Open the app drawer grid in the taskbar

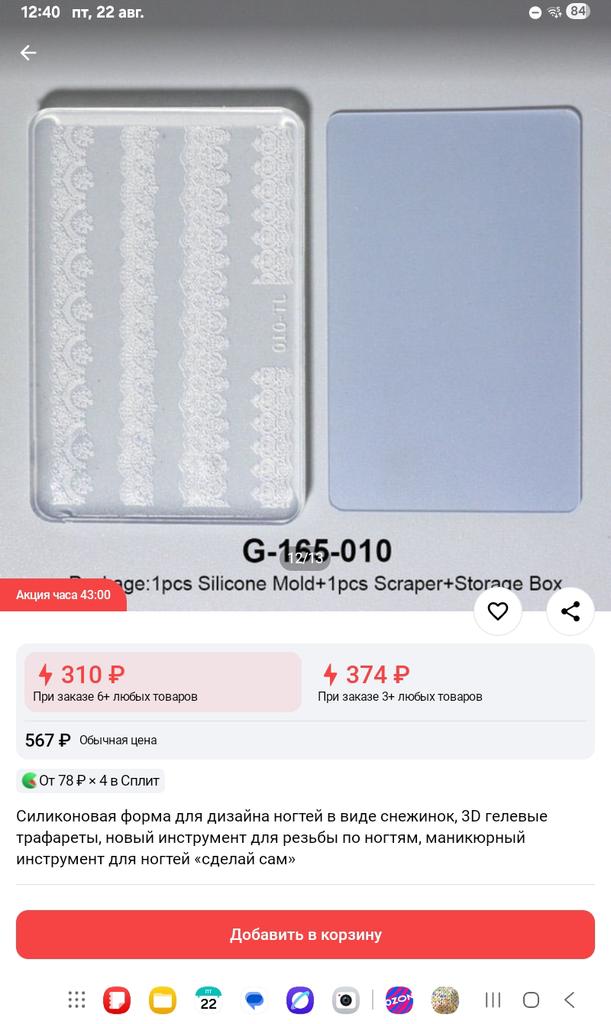77,999
